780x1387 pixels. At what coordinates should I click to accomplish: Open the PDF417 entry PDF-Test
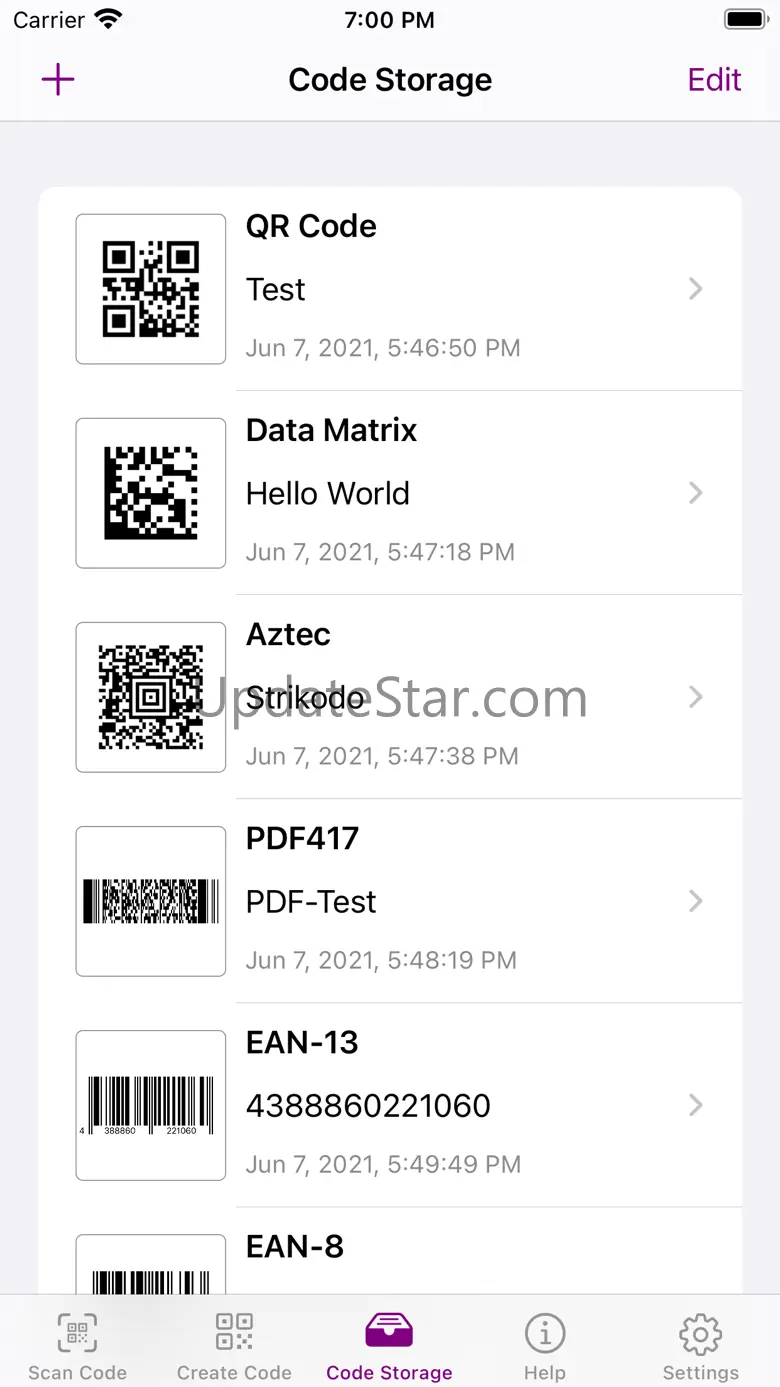point(390,901)
